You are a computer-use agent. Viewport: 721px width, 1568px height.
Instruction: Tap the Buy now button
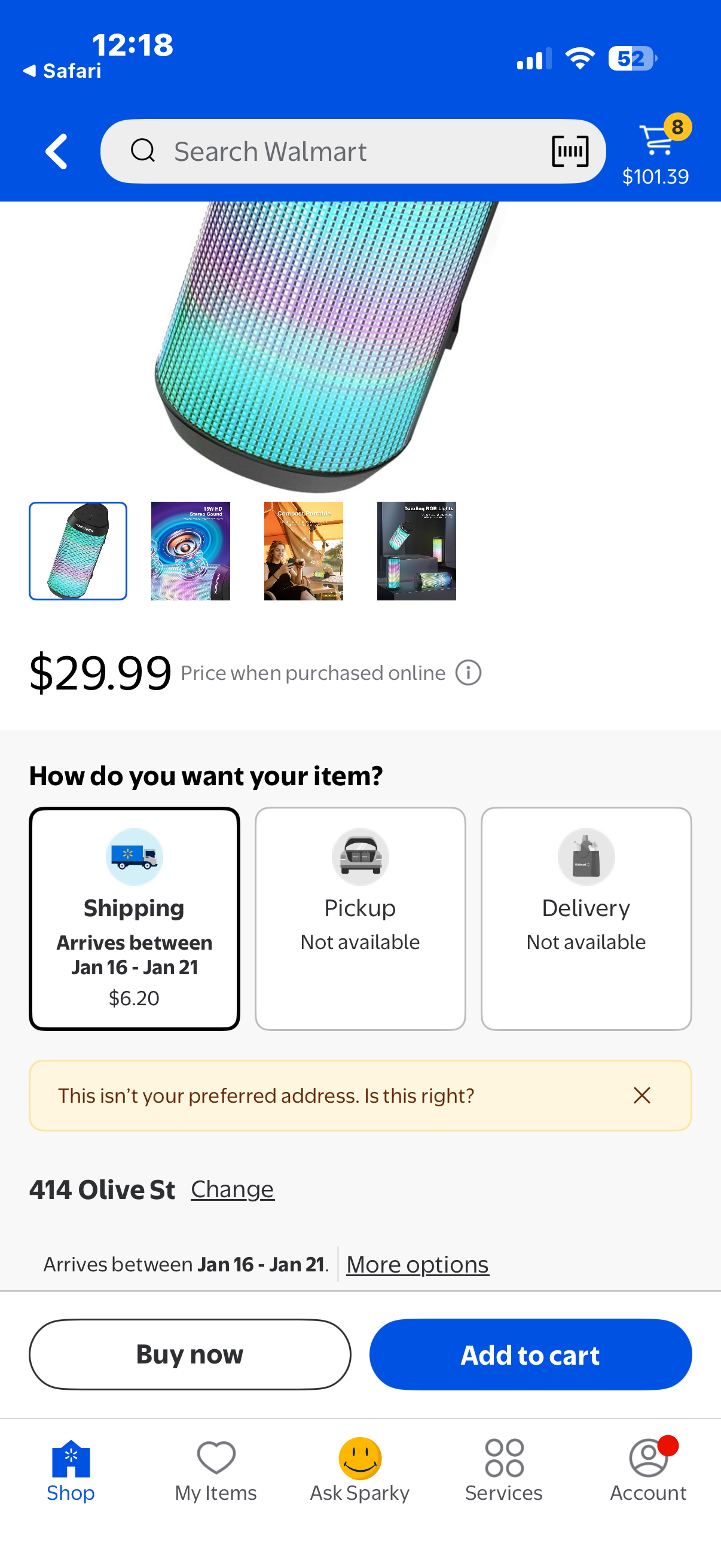tap(191, 1355)
